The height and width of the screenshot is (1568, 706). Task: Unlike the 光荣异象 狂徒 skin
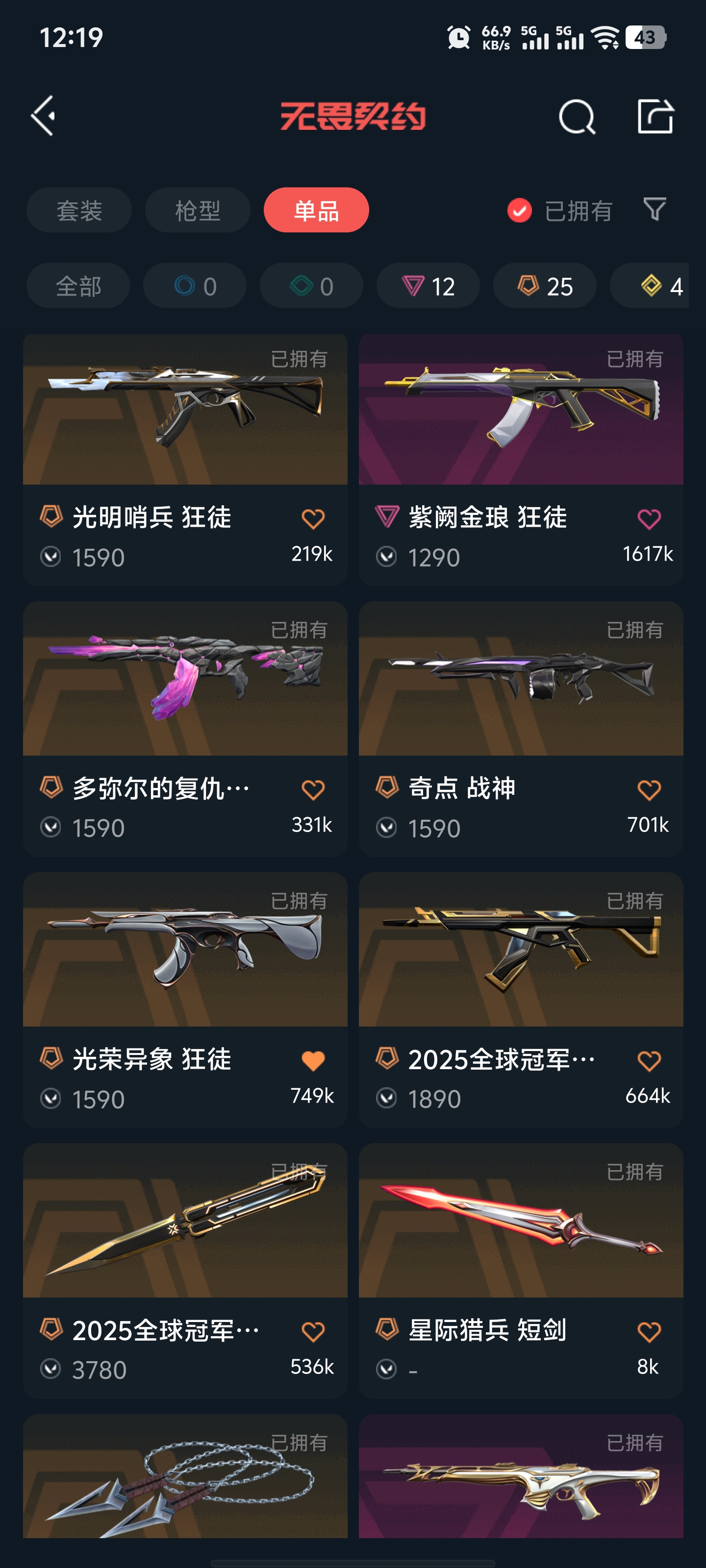(313, 1061)
